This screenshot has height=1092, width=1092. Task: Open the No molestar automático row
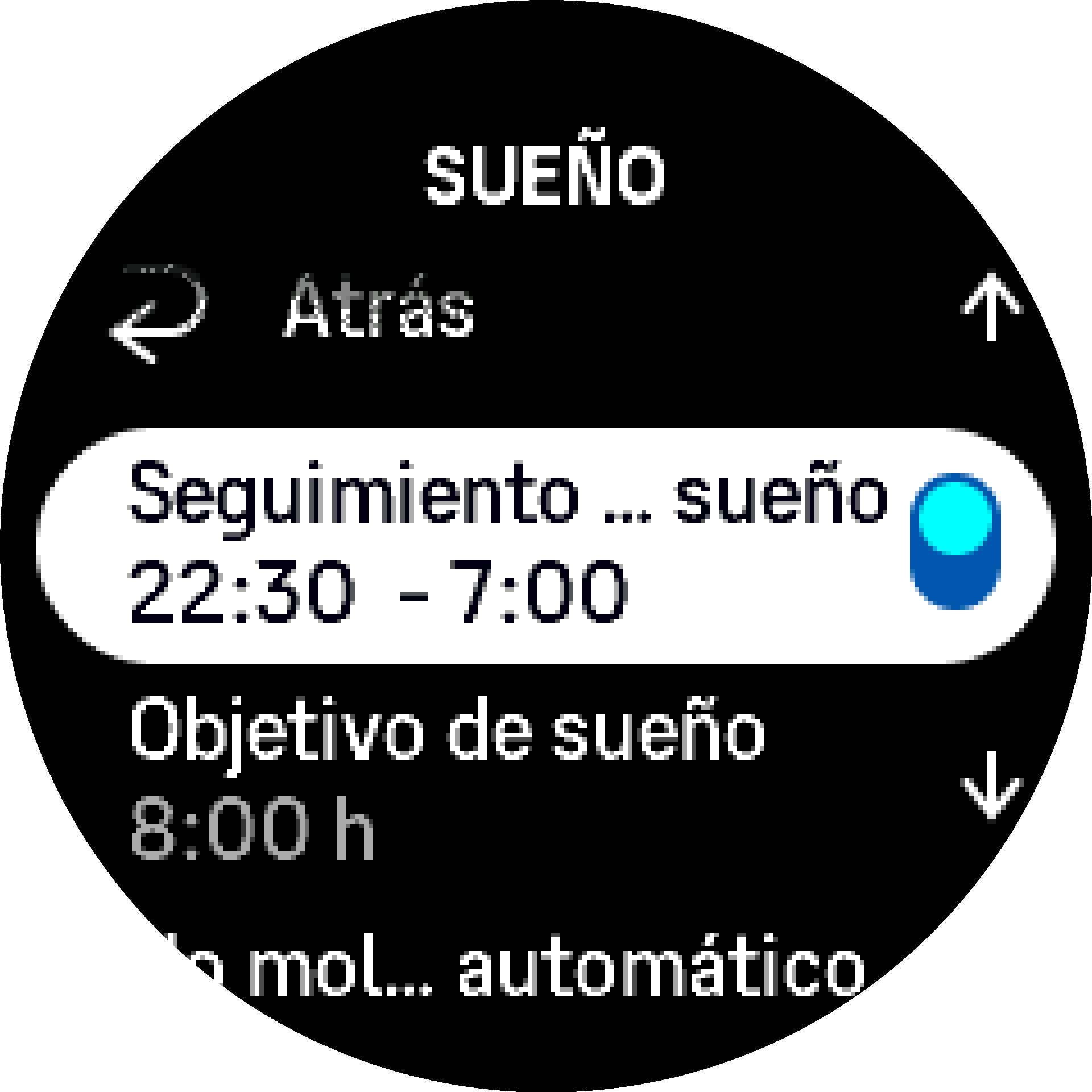pos(512,968)
